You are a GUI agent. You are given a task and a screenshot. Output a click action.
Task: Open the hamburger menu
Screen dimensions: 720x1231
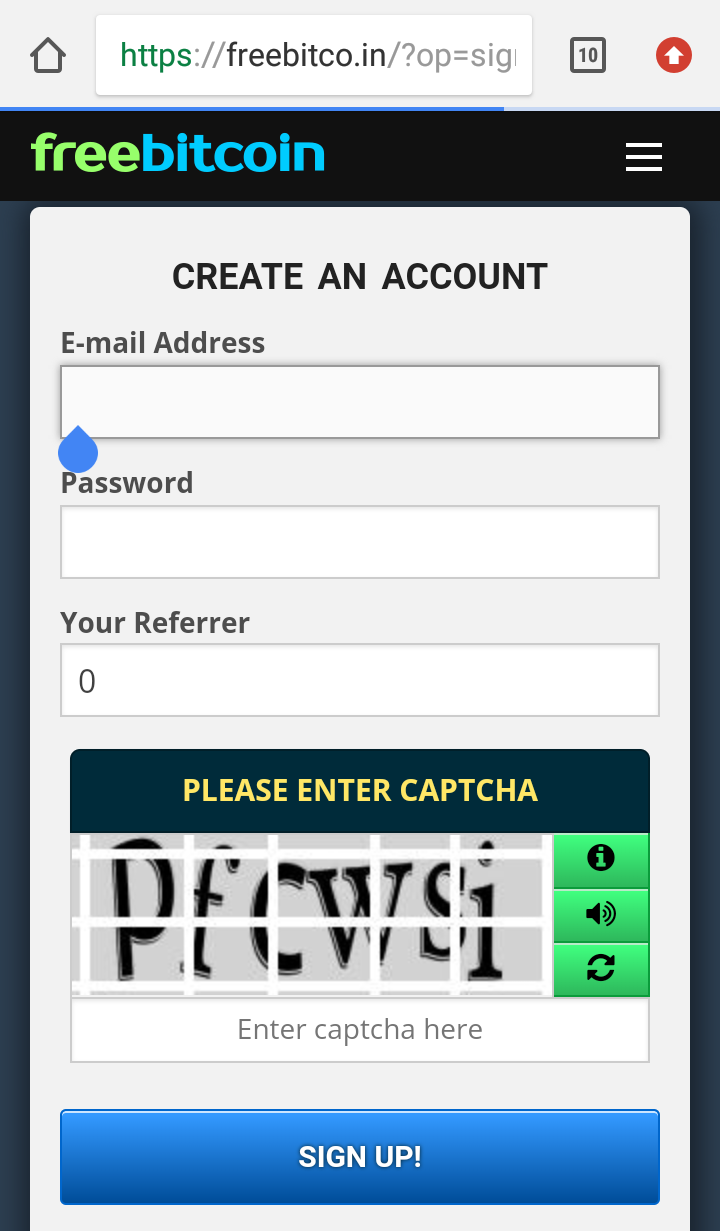[644, 157]
